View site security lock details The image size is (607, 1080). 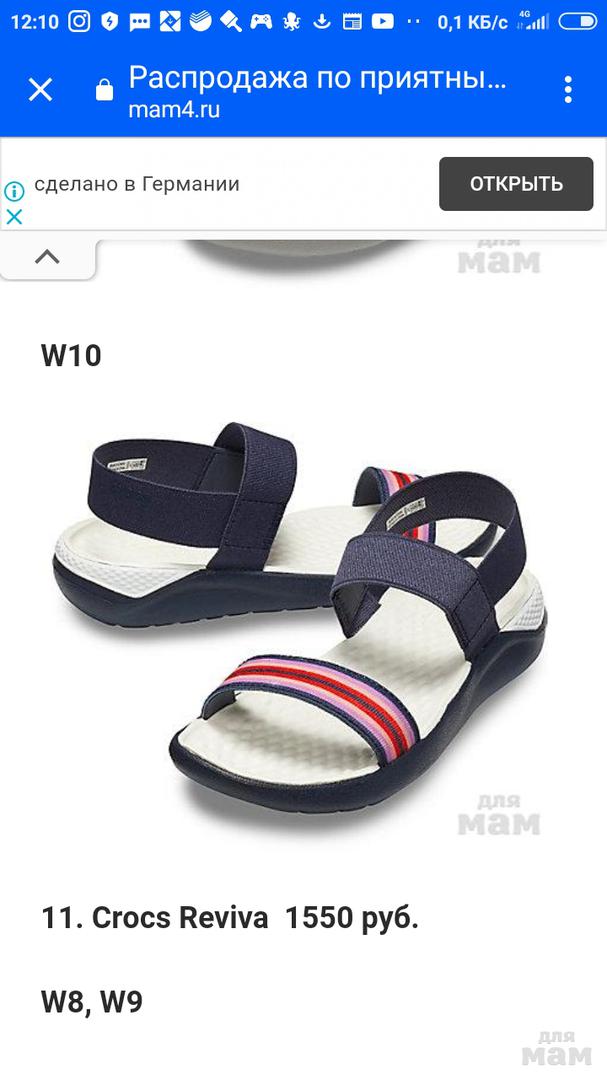104,91
